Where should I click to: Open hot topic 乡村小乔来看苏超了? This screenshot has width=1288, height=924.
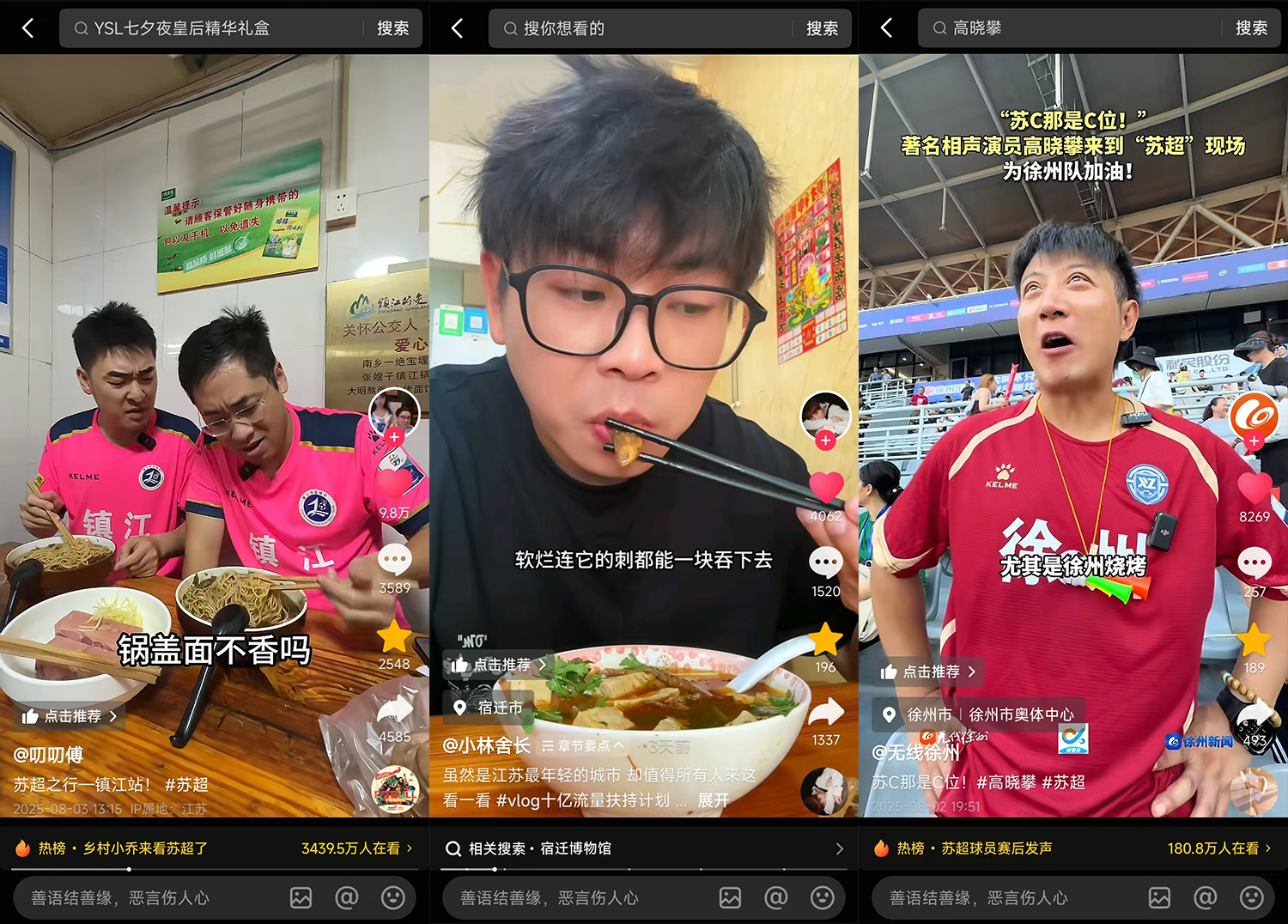click(x=144, y=848)
